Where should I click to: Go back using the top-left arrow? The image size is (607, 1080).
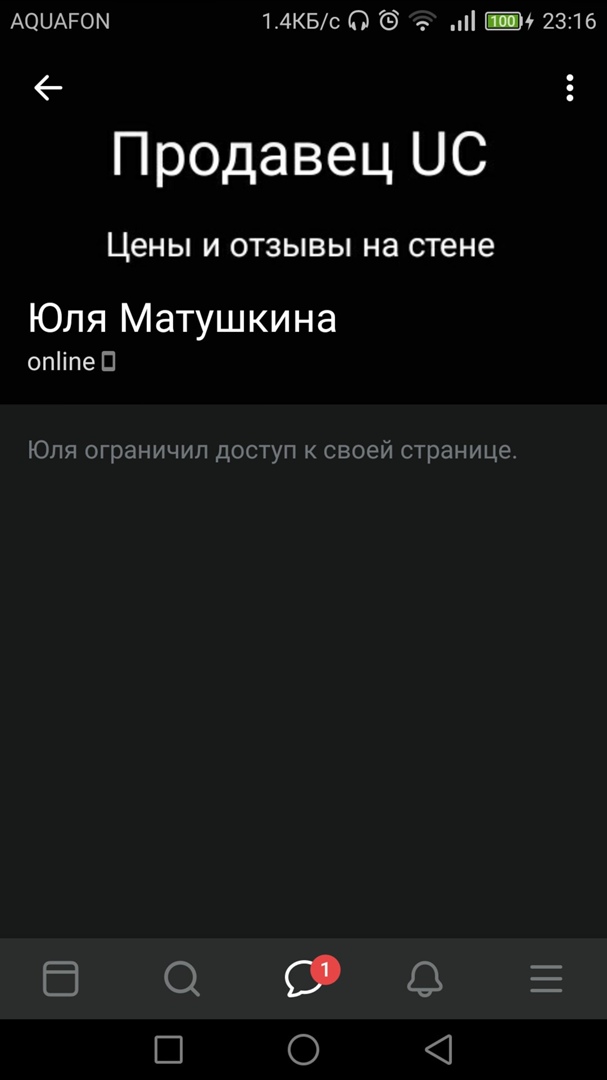click(x=48, y=88)
